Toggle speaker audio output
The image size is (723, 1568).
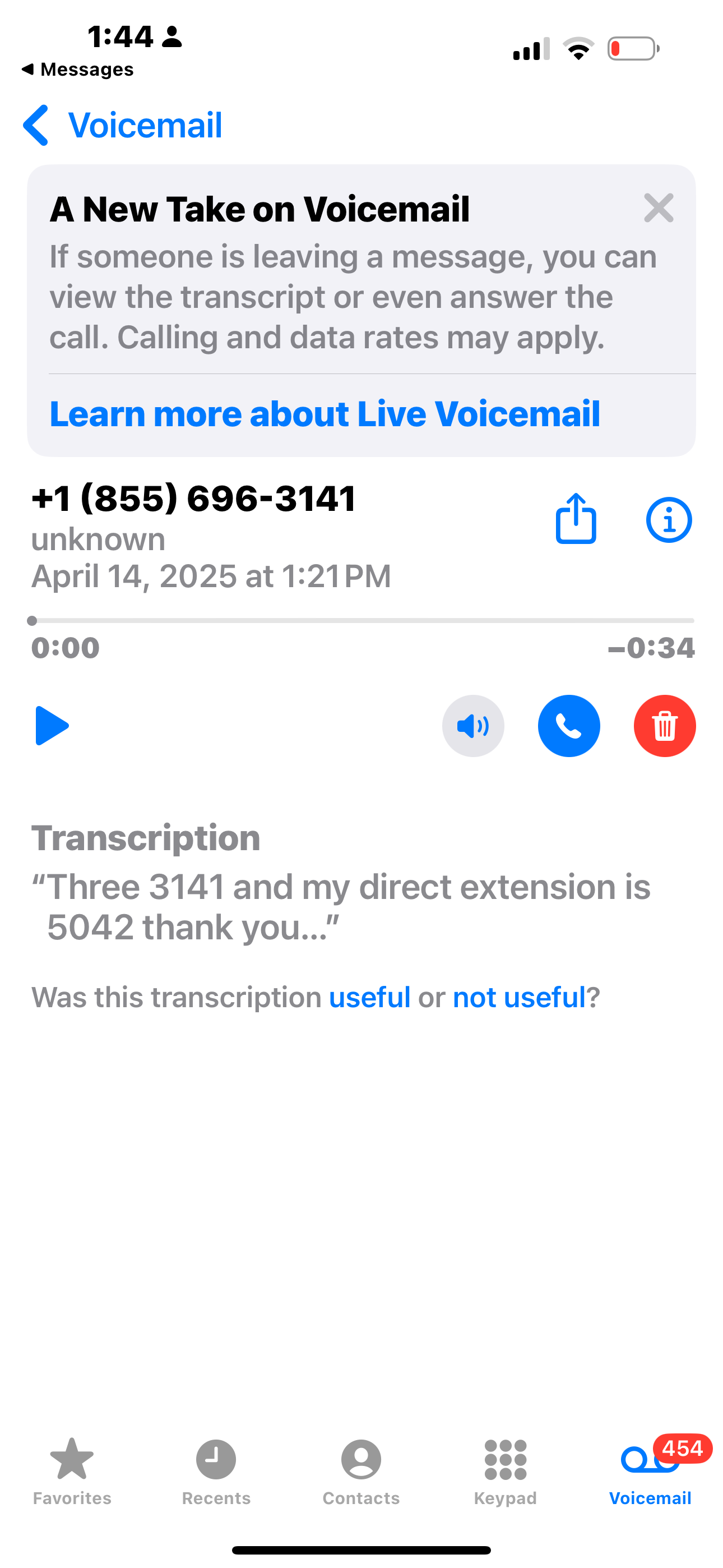473,726
